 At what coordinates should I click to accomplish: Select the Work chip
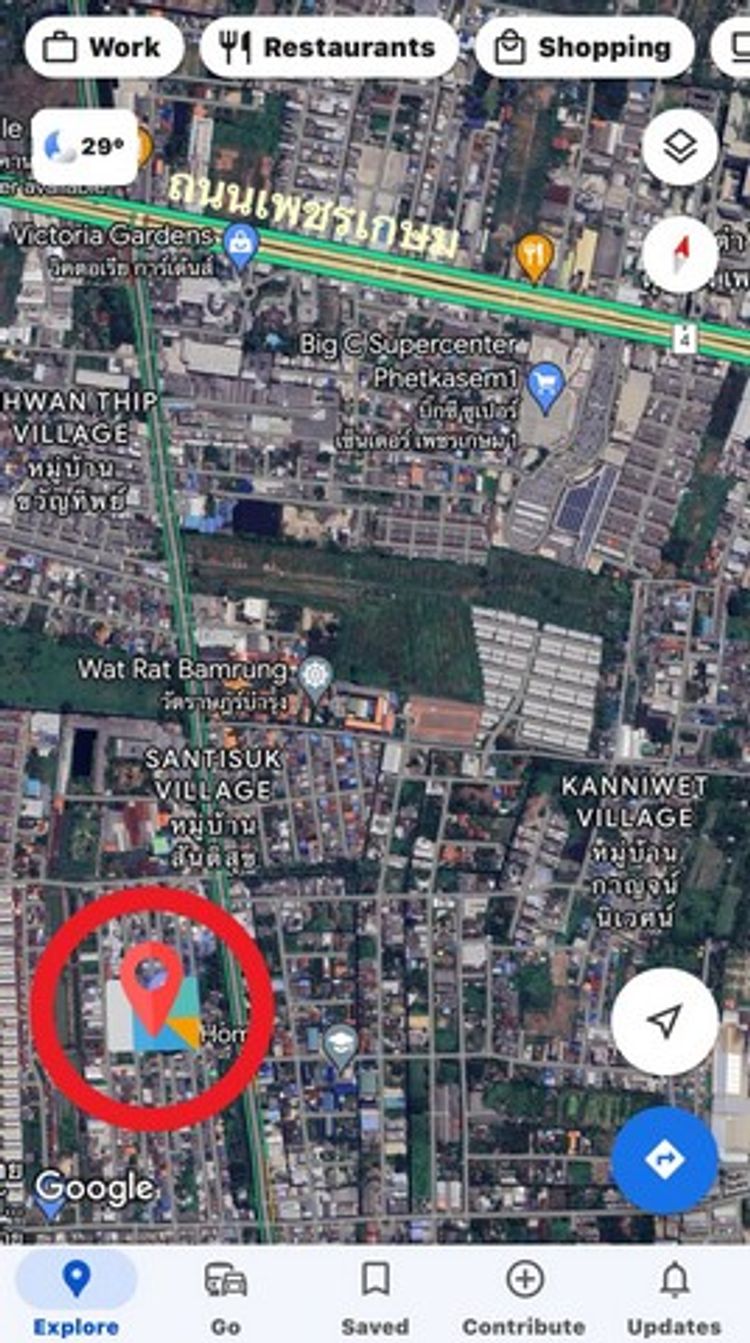click(x=103, y=48)
